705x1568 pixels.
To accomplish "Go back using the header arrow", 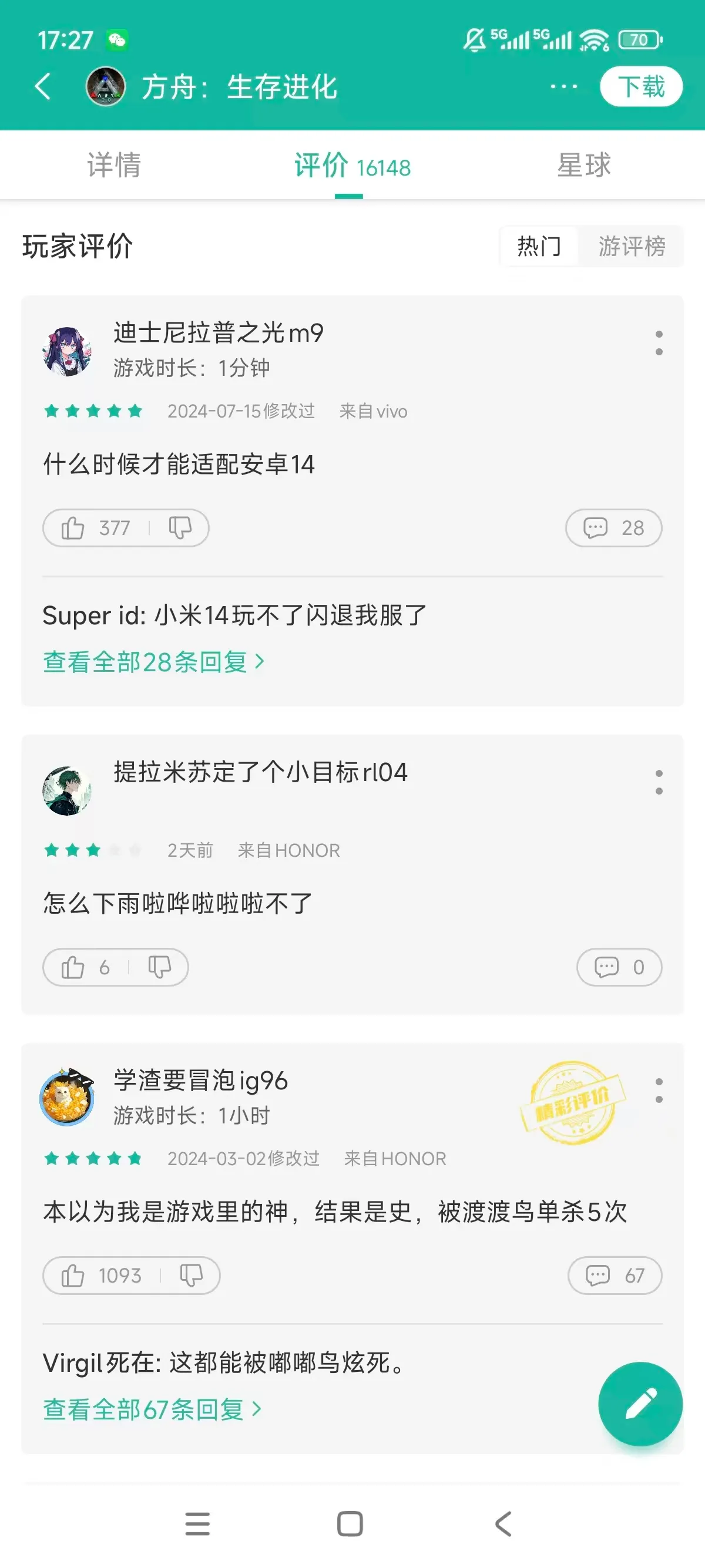I will (43, 86).
